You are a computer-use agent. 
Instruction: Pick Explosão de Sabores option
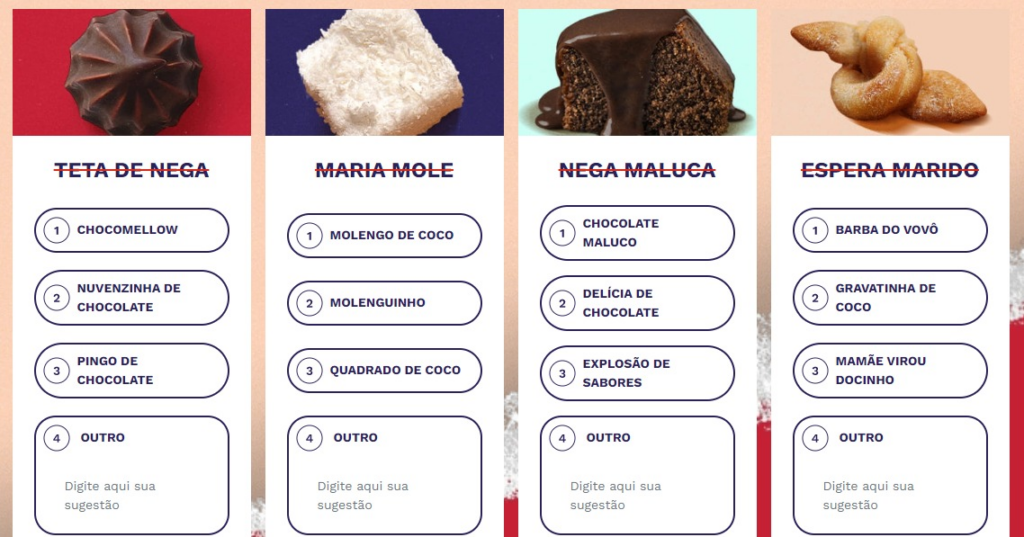637,373
